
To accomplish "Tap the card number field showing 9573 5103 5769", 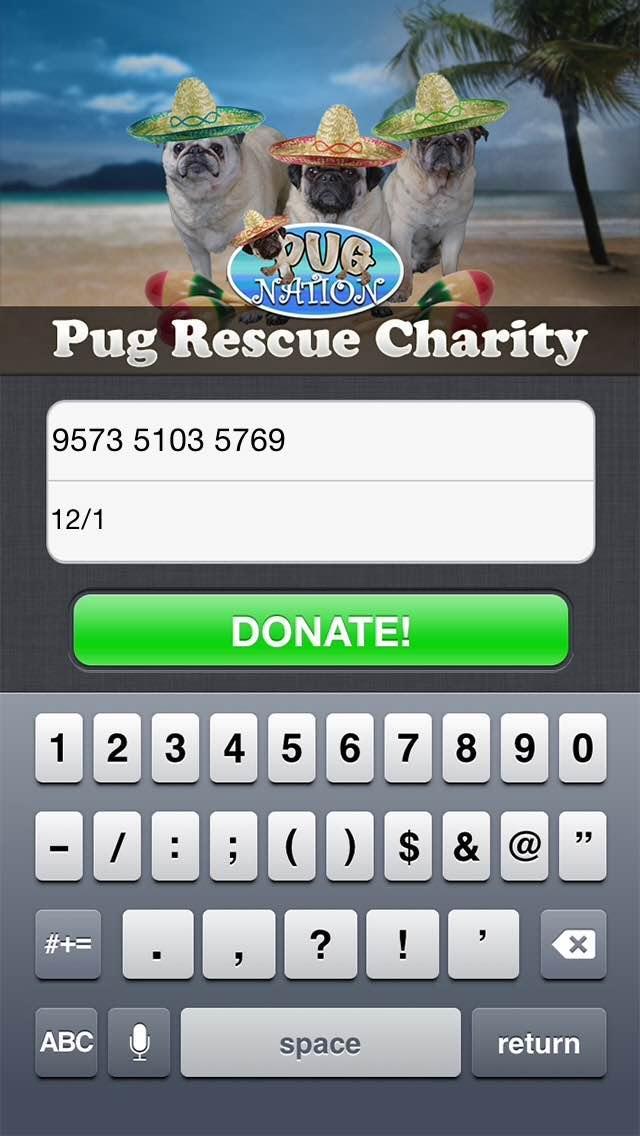I will click(x=320, y=440).
